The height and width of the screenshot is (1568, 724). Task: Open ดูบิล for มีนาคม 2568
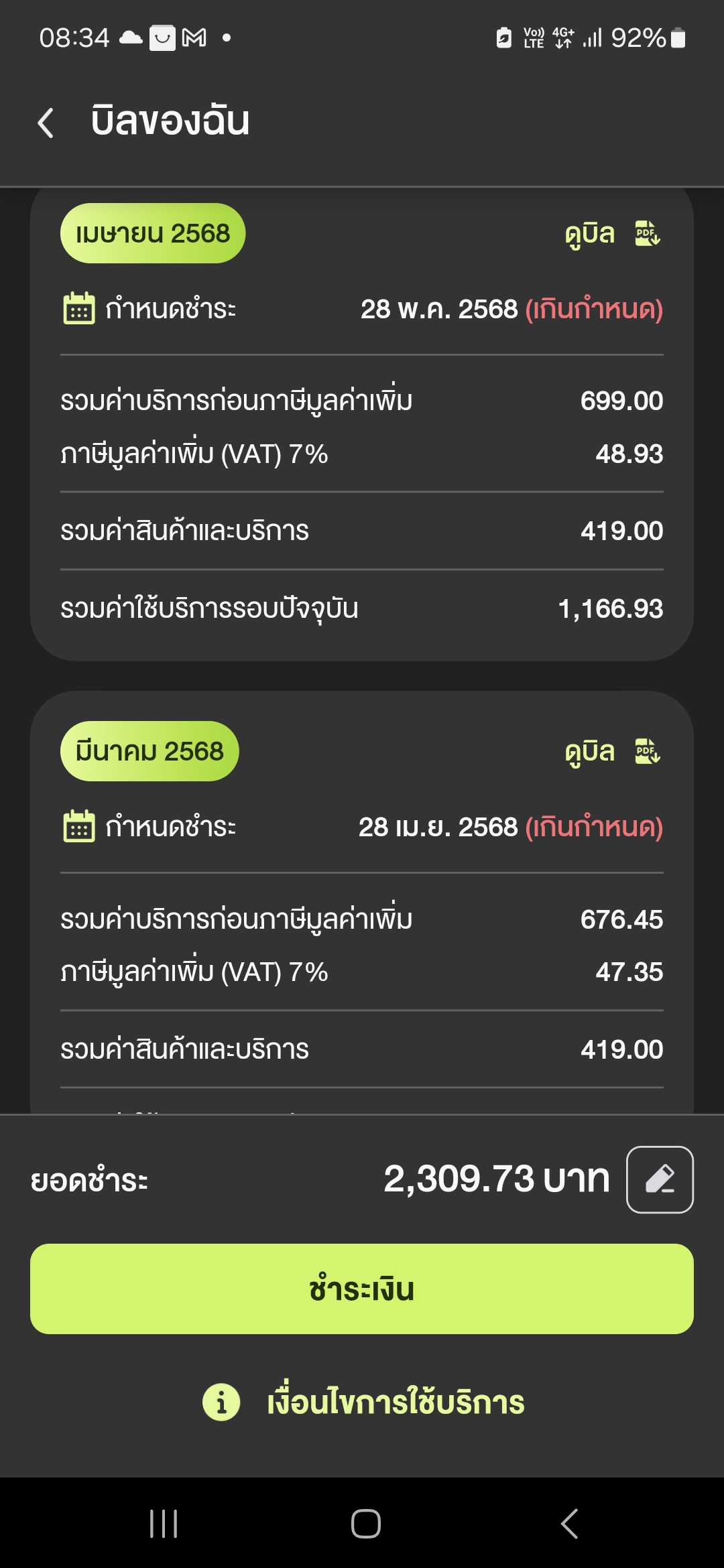613,752
